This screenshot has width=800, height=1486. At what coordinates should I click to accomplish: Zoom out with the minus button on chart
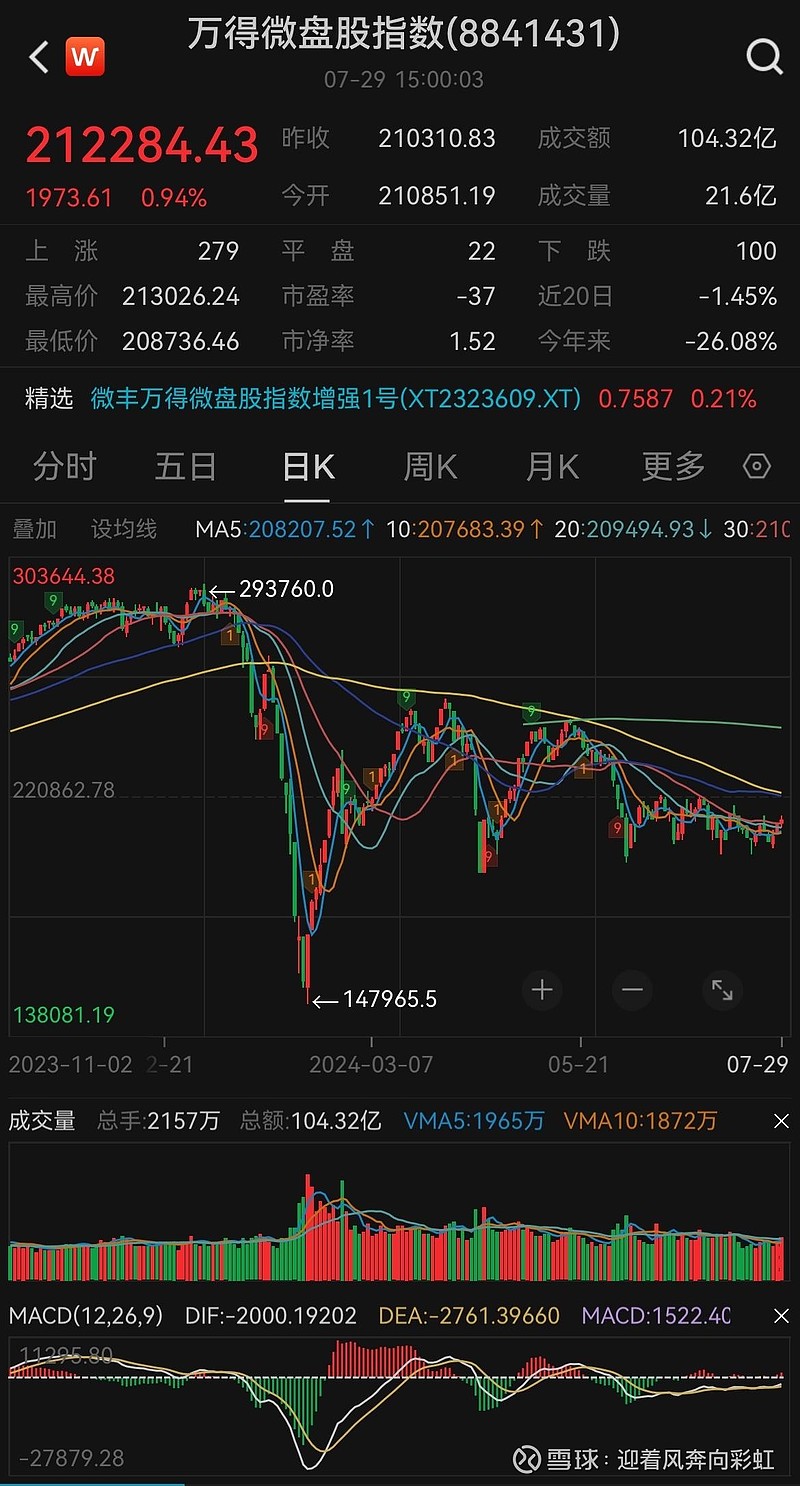coord(631,990)
